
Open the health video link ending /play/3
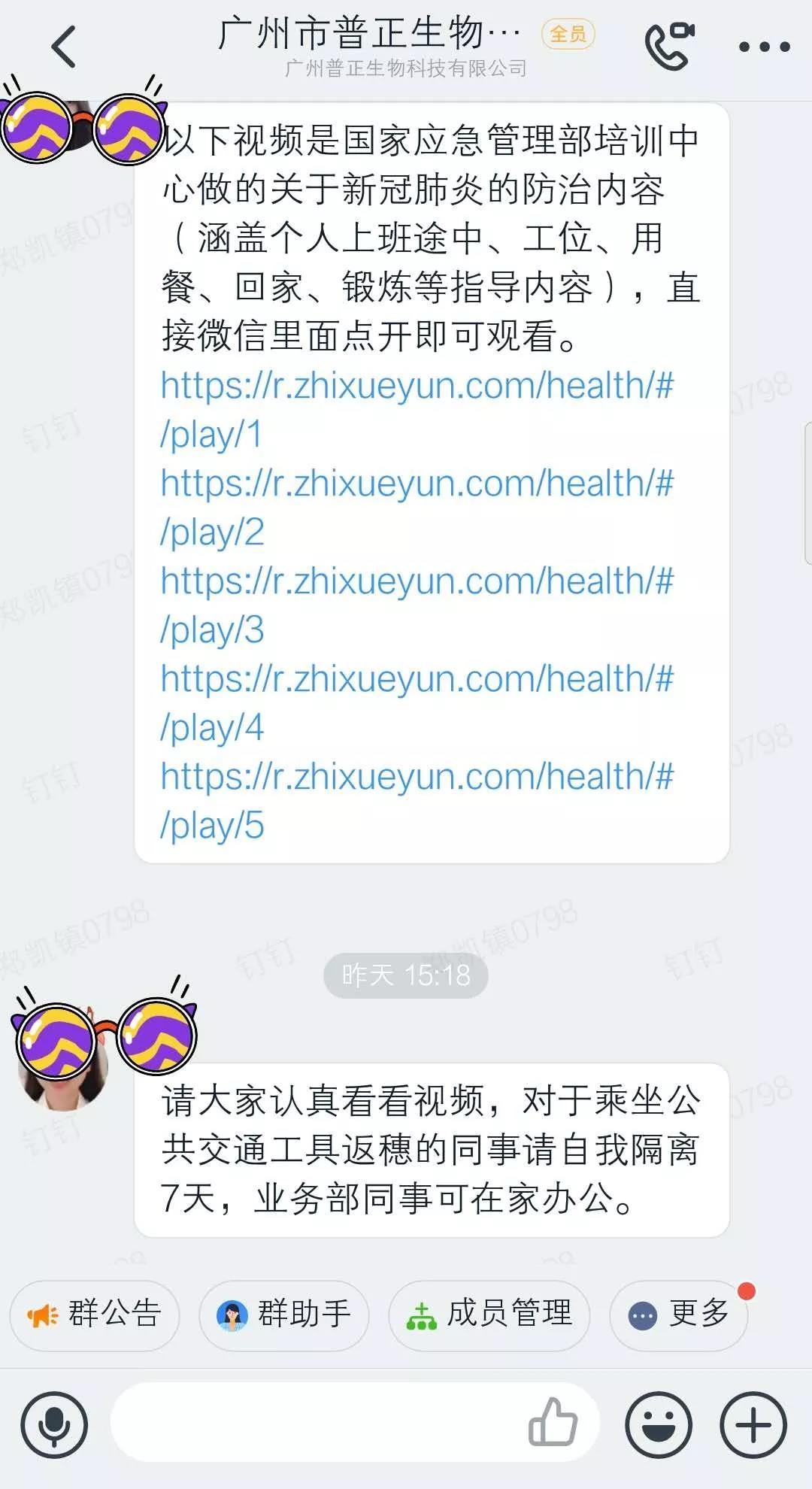pyautogui.click(x=417, y=581)
